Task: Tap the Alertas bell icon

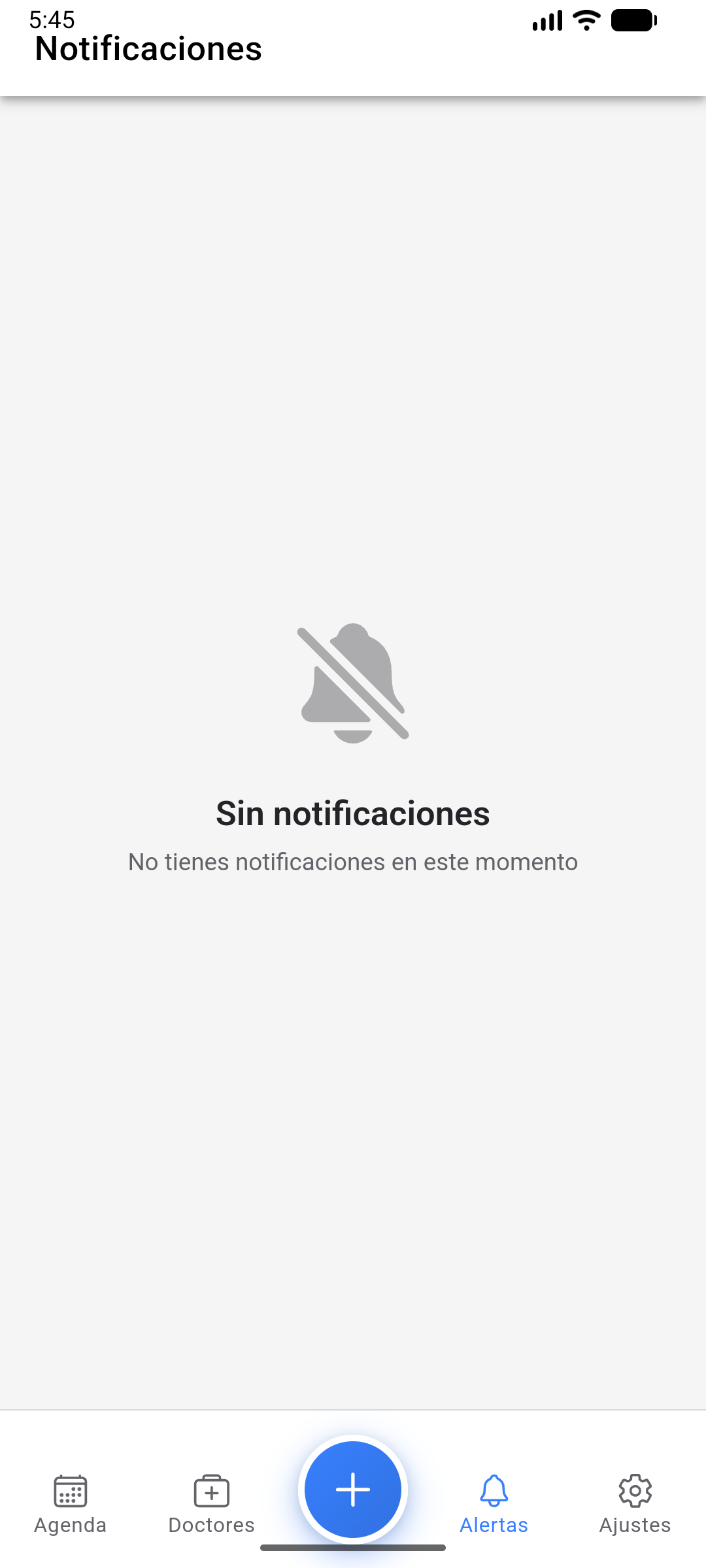Action: [494, 1492]
